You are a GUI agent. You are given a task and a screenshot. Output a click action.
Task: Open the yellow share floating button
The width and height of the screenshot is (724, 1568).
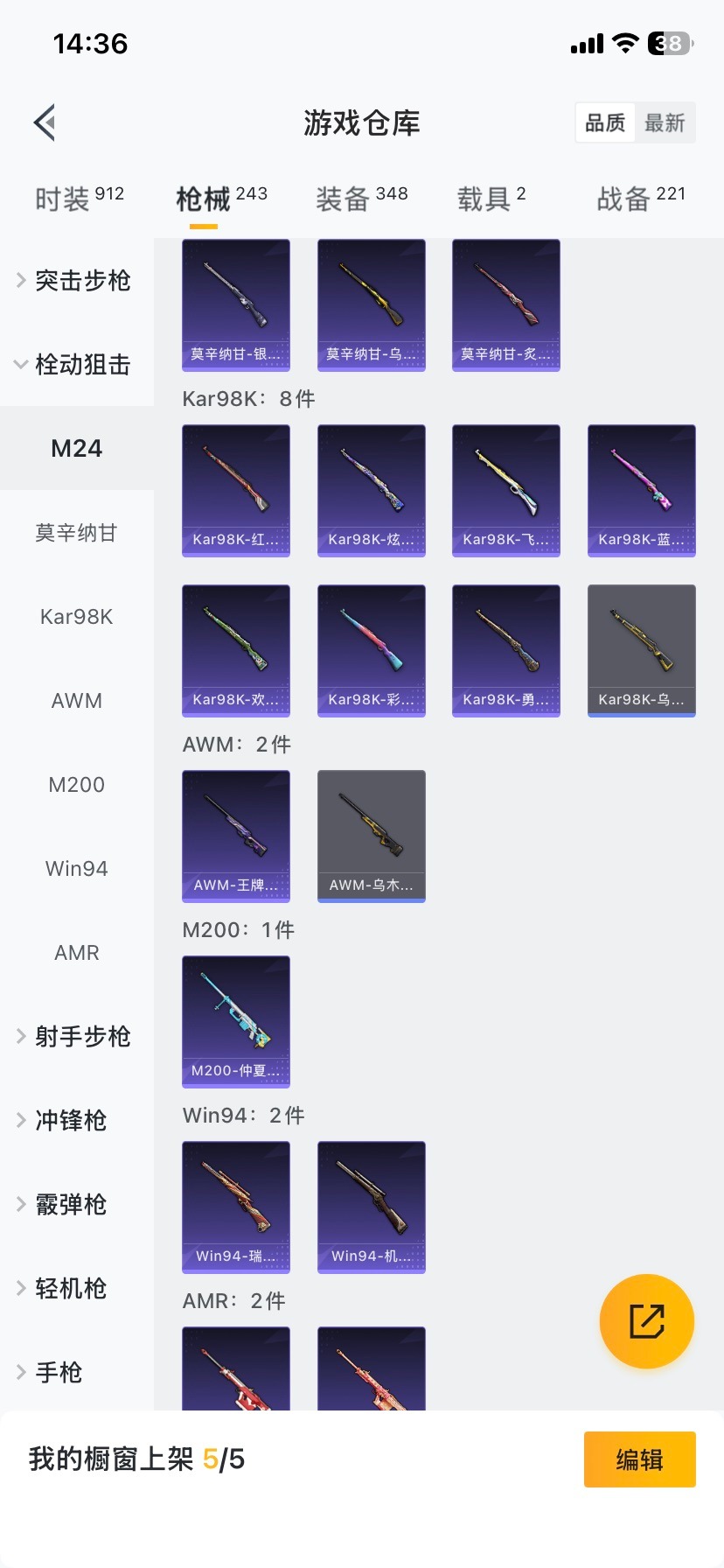pyautogui.click(x=646, y=1320)
